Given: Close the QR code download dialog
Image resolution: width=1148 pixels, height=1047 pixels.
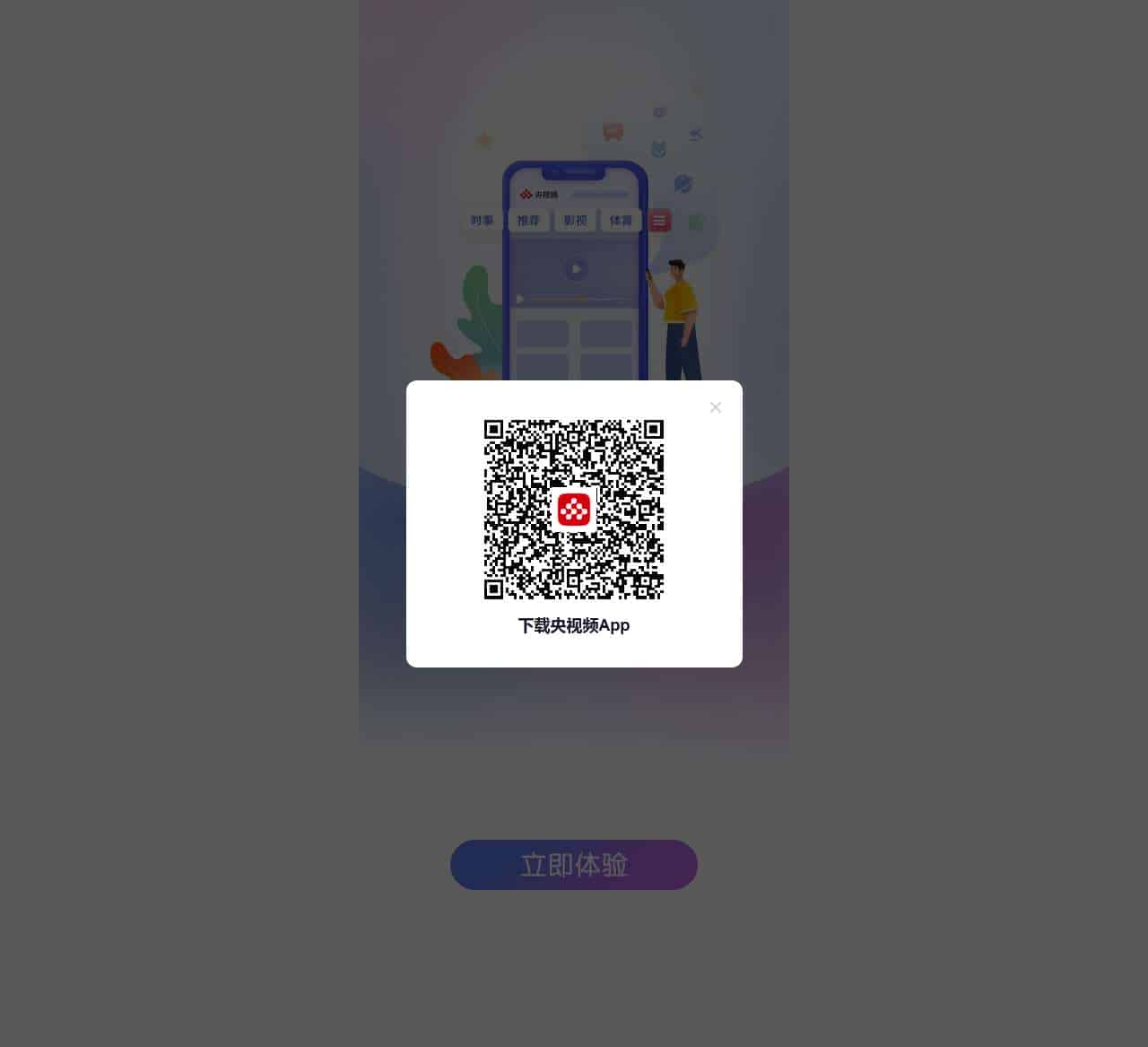Looking at the screenshot, I should (x=715, y=407).
